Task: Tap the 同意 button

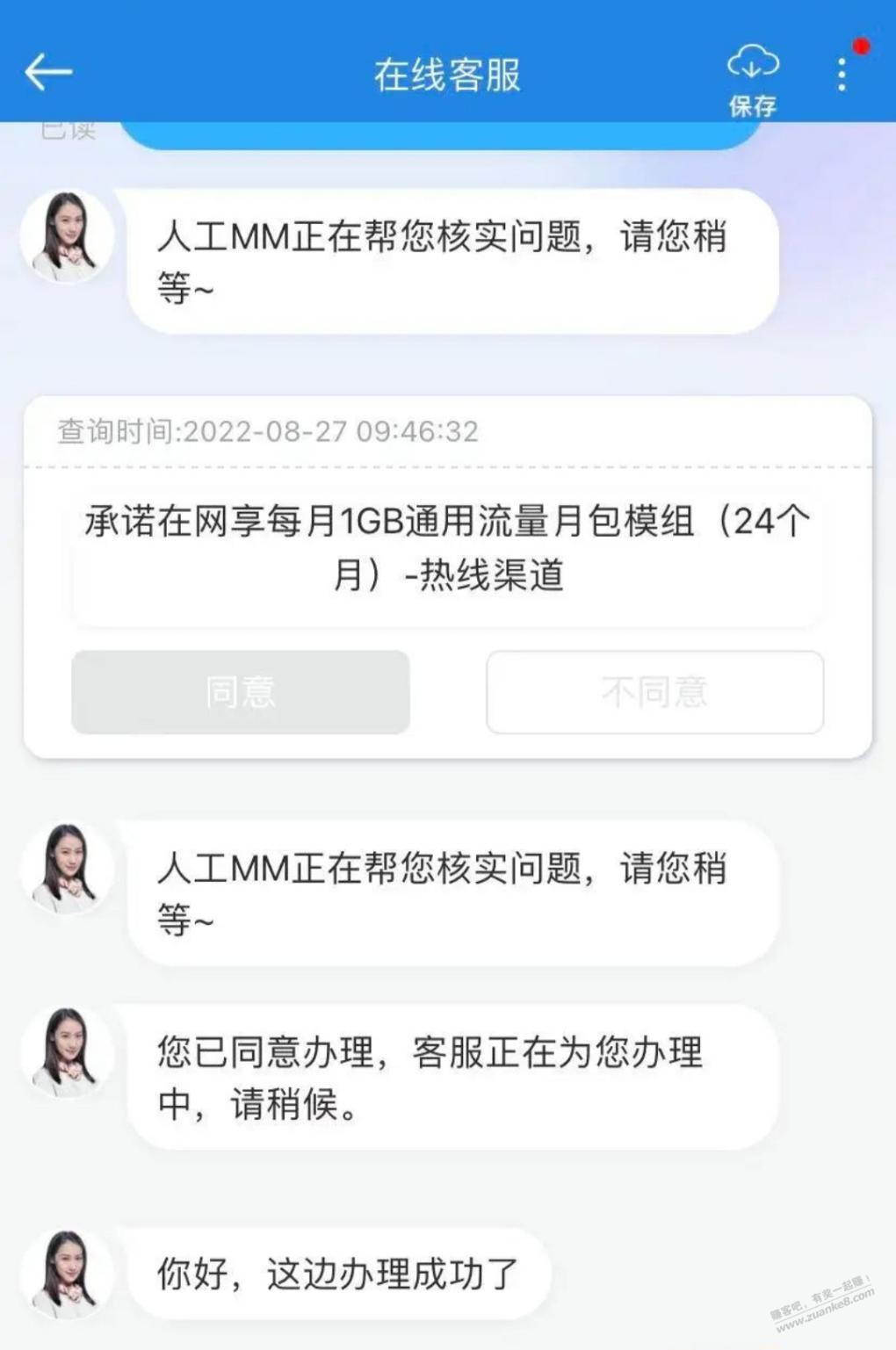Action: point(241,692)
